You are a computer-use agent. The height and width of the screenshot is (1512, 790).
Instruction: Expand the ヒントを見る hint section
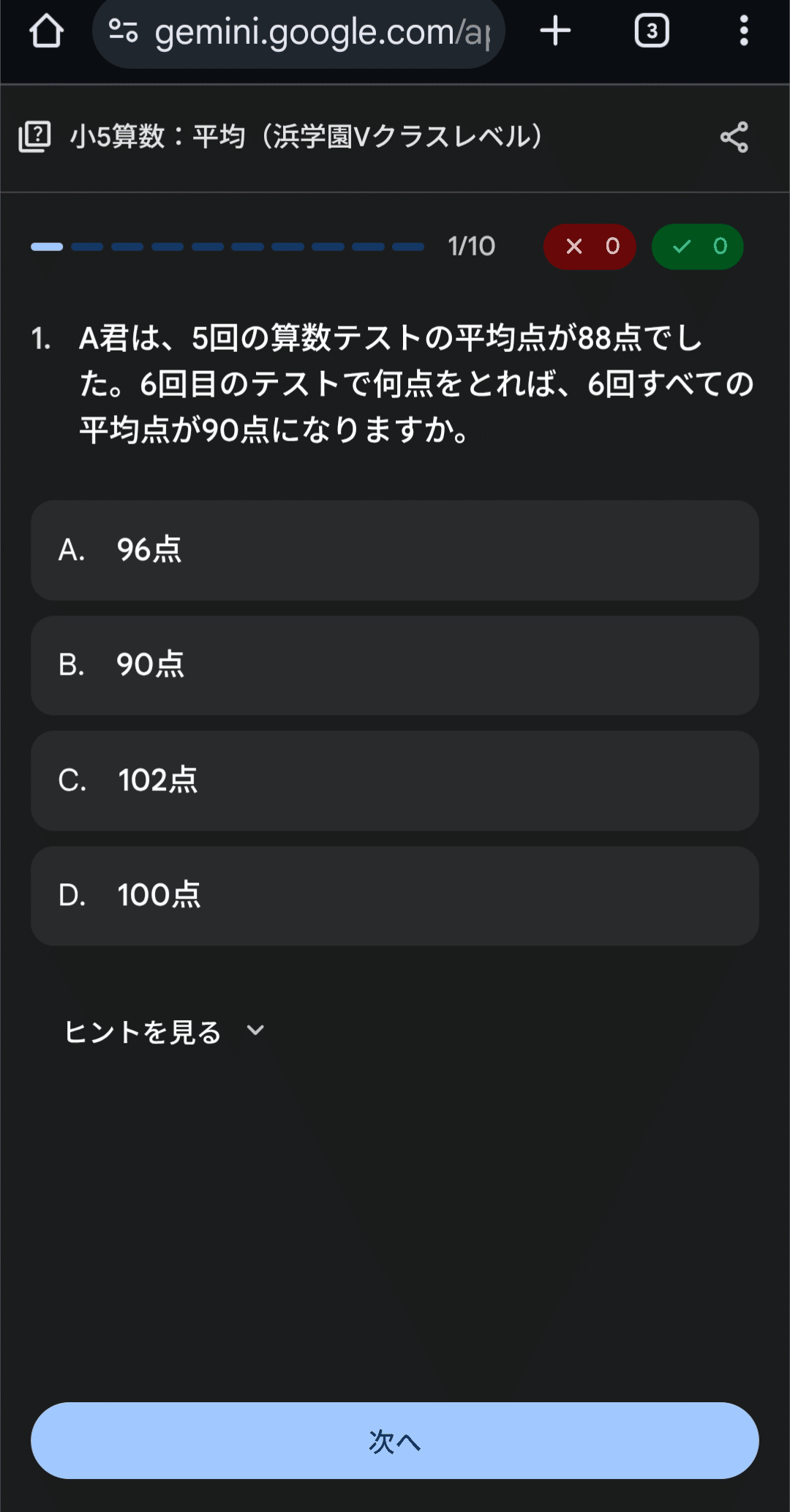[x=143, y=1032]
